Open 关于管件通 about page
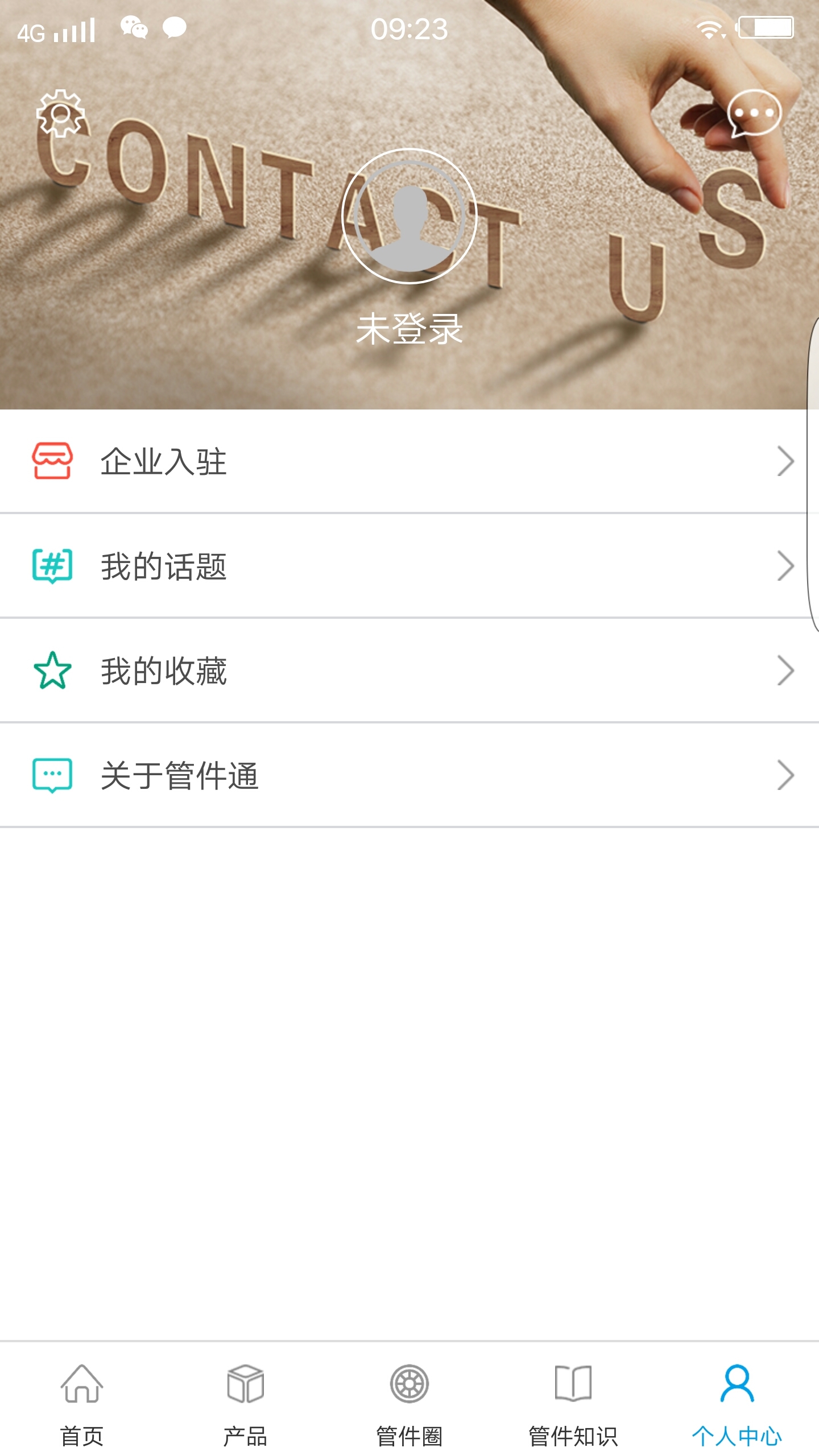This screenshot has height=1456, width=819. (409, 775)
